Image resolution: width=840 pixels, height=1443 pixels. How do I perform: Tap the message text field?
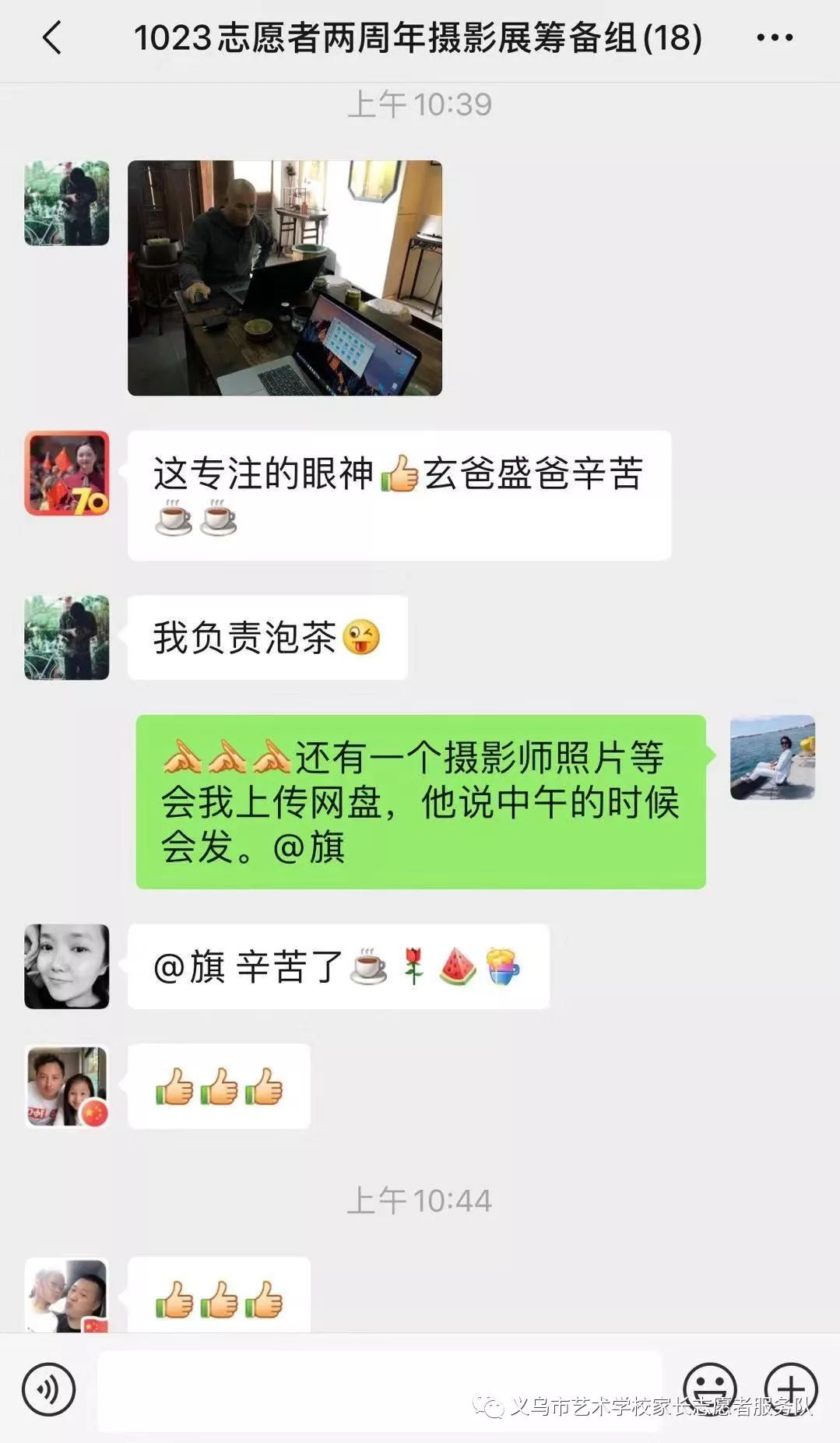click(x=380, y=1390)
